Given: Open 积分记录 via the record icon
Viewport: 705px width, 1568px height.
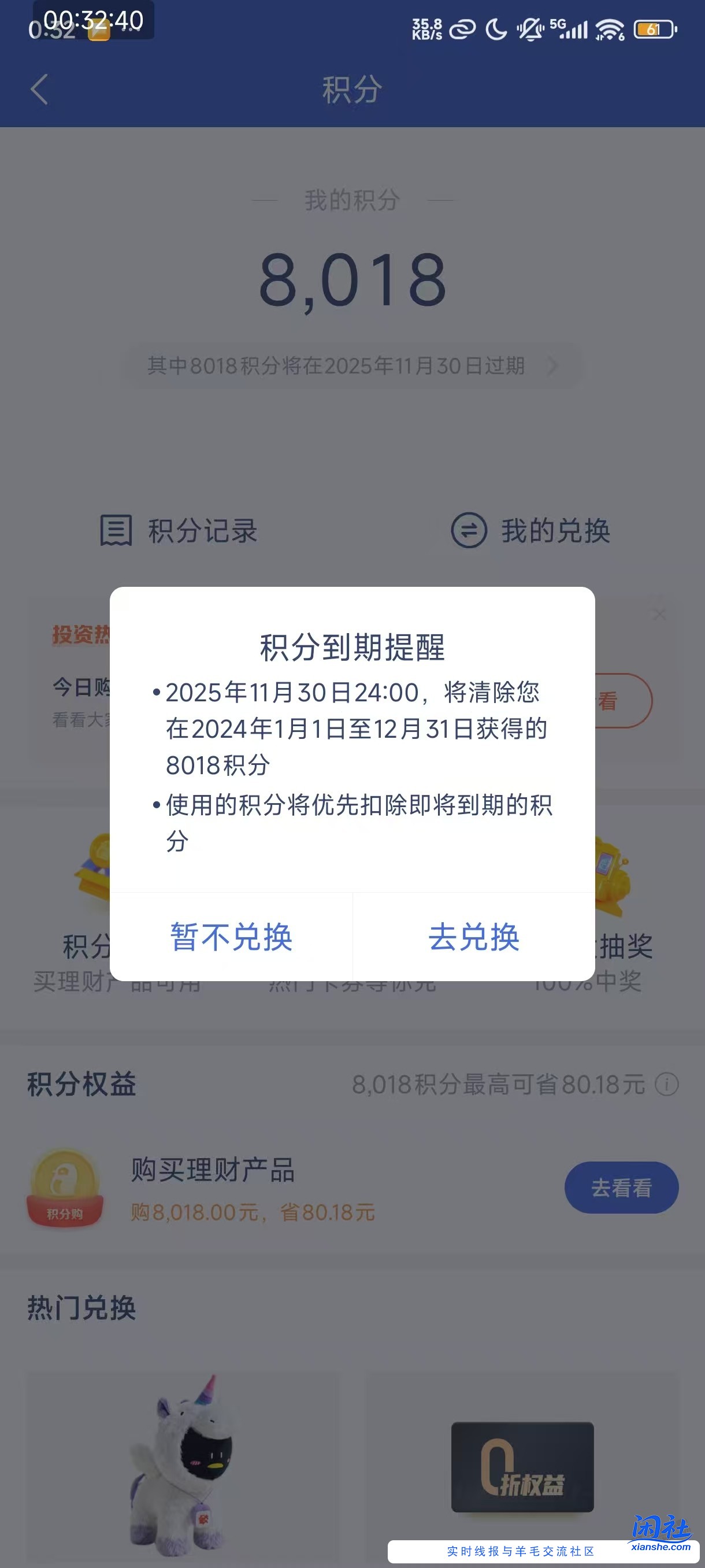Looking at the screenshot, I should pyautogui.click(x=116, y=531).
